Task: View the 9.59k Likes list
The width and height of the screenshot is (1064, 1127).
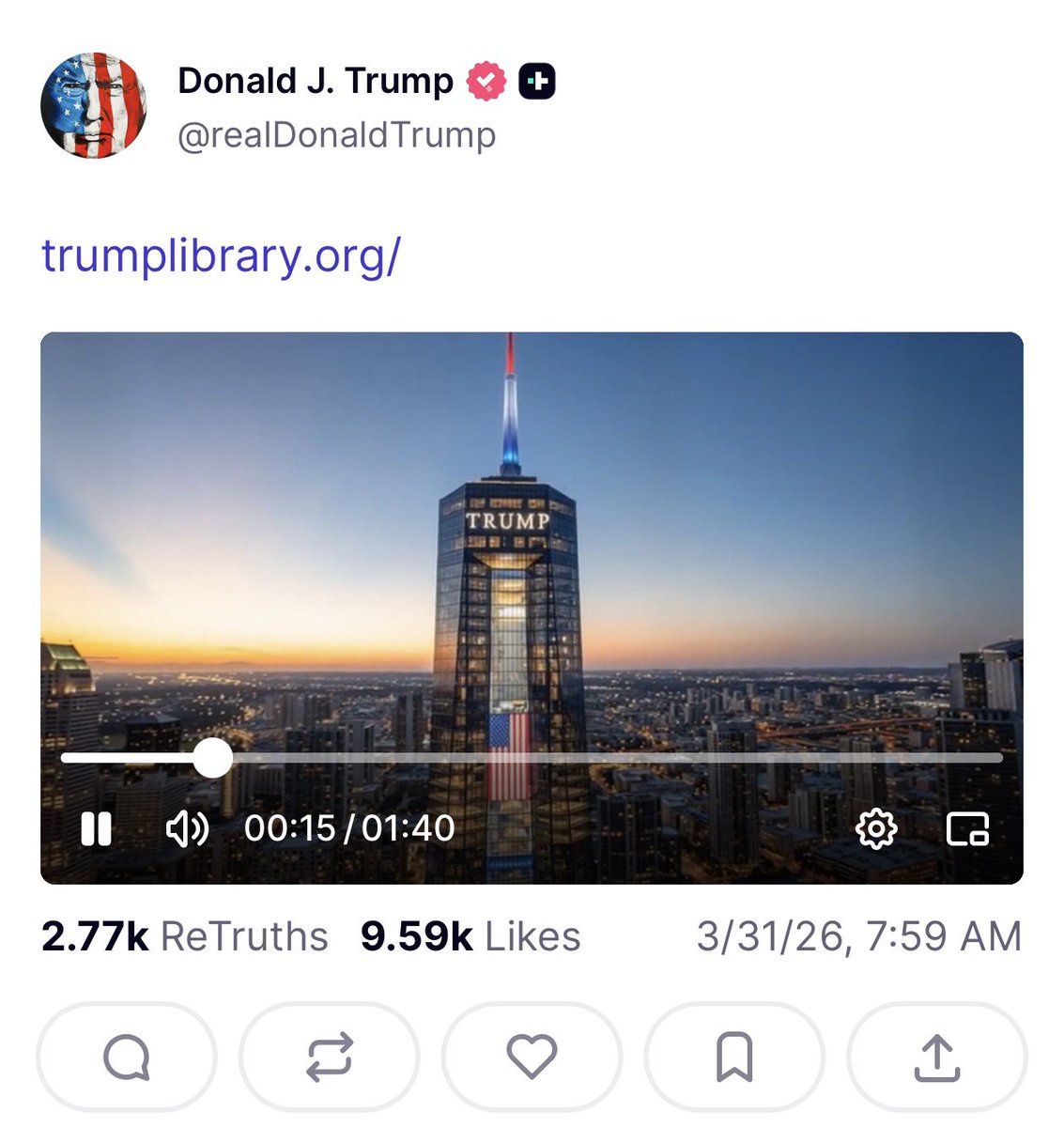Action: (x=470, y=936)
